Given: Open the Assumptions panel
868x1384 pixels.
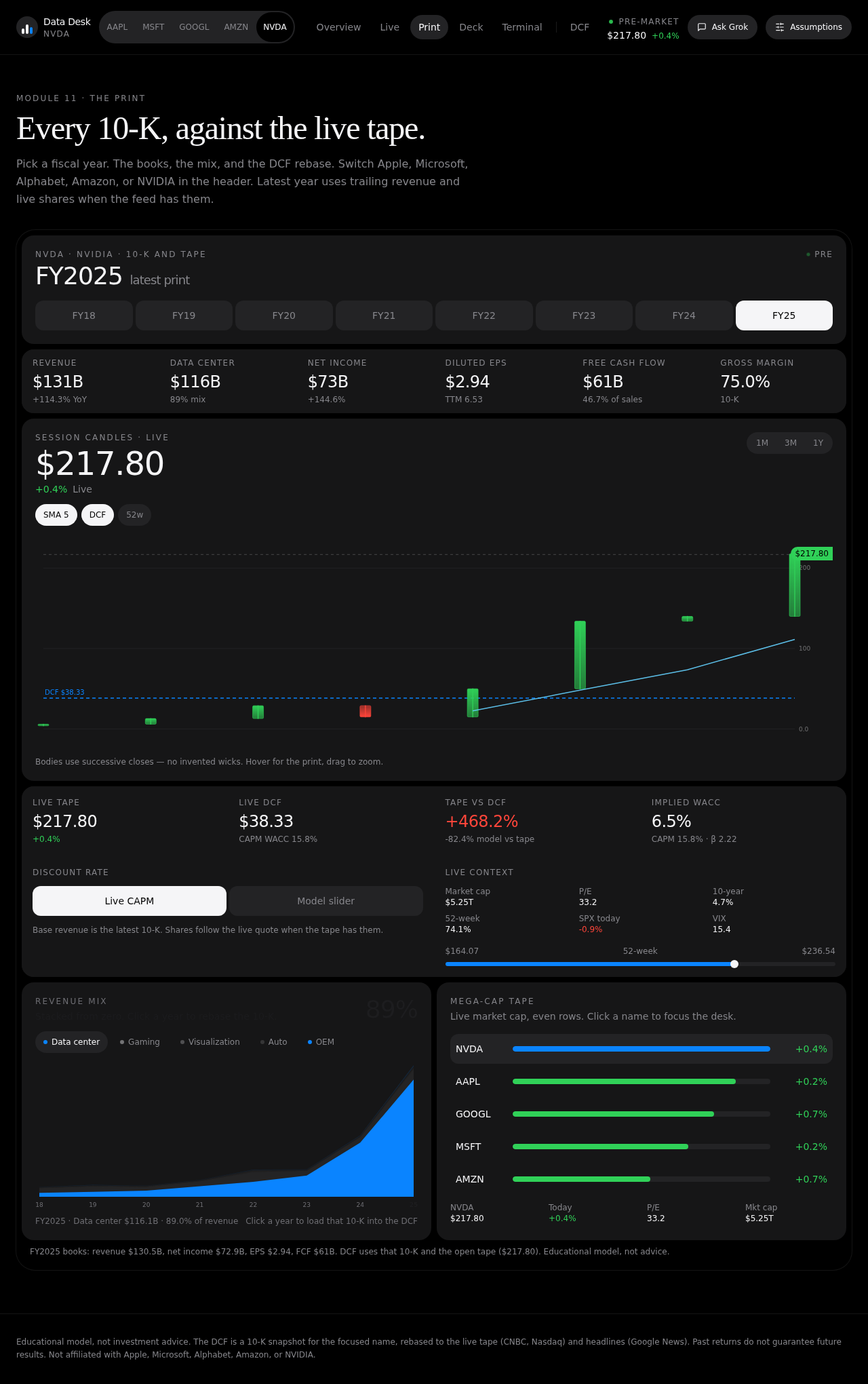Looking at the screenshot, I should [808, 27].
